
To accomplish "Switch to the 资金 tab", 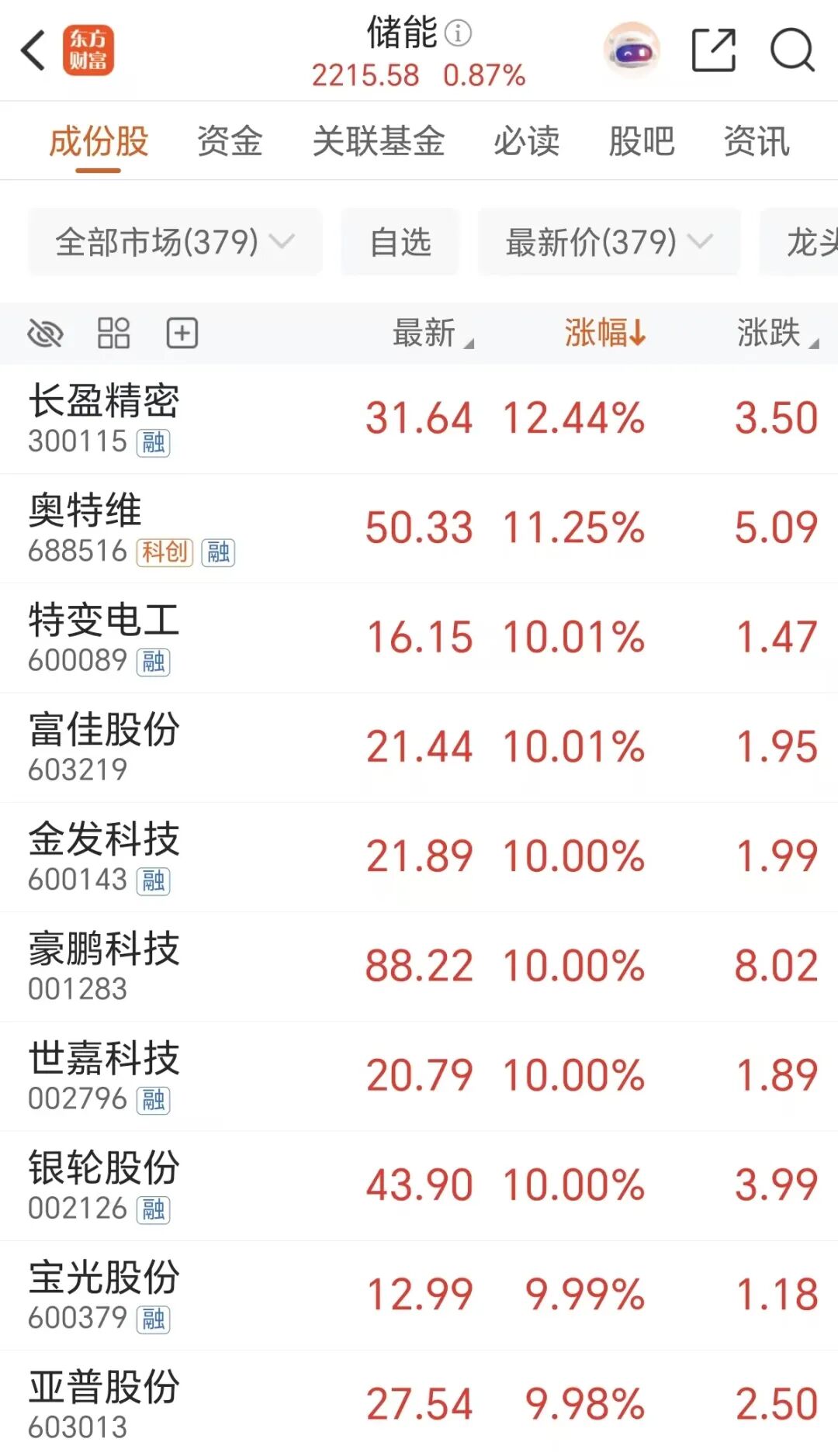I will coord(230,141).
